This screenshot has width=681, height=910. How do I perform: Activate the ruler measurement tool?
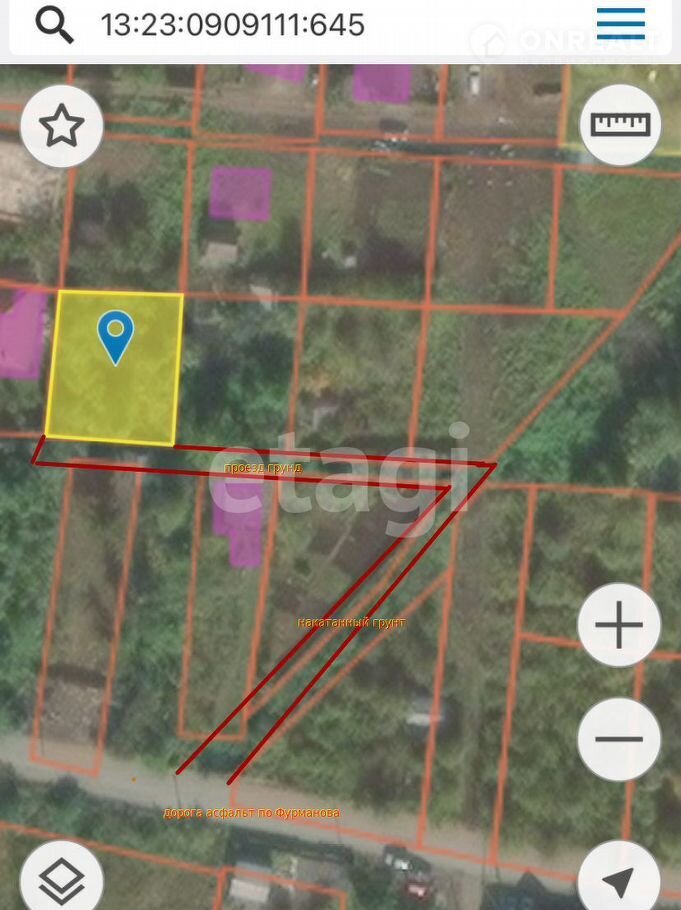click(x=620, y=124)
